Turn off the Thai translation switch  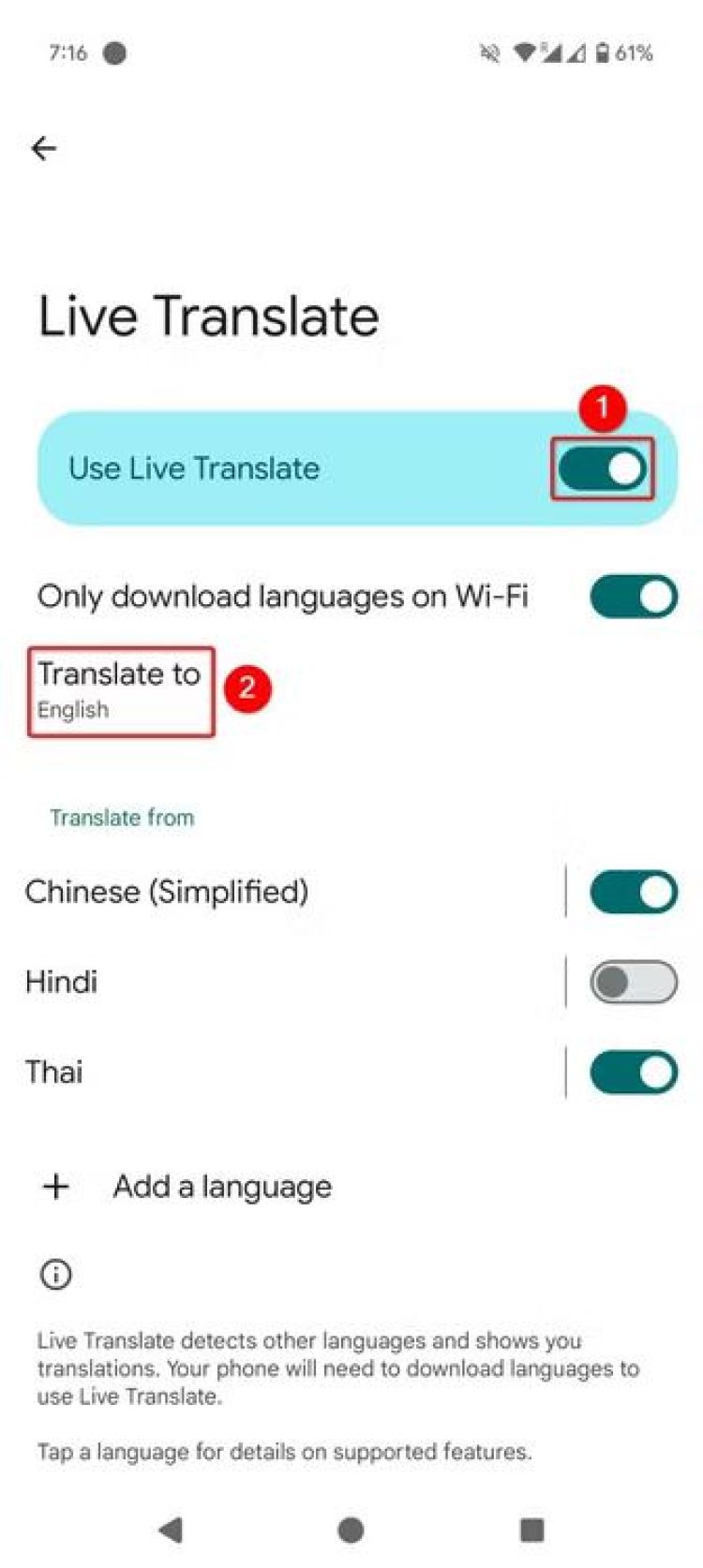(x=634, y=1072)
